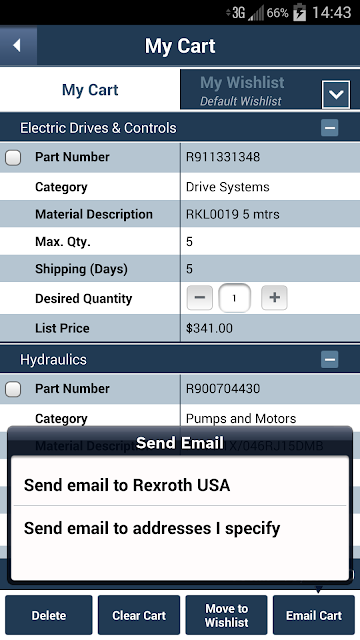This screenshot has height=640, width=360.
Task: Move selected items to Wishlist
Action: [227, 615]
